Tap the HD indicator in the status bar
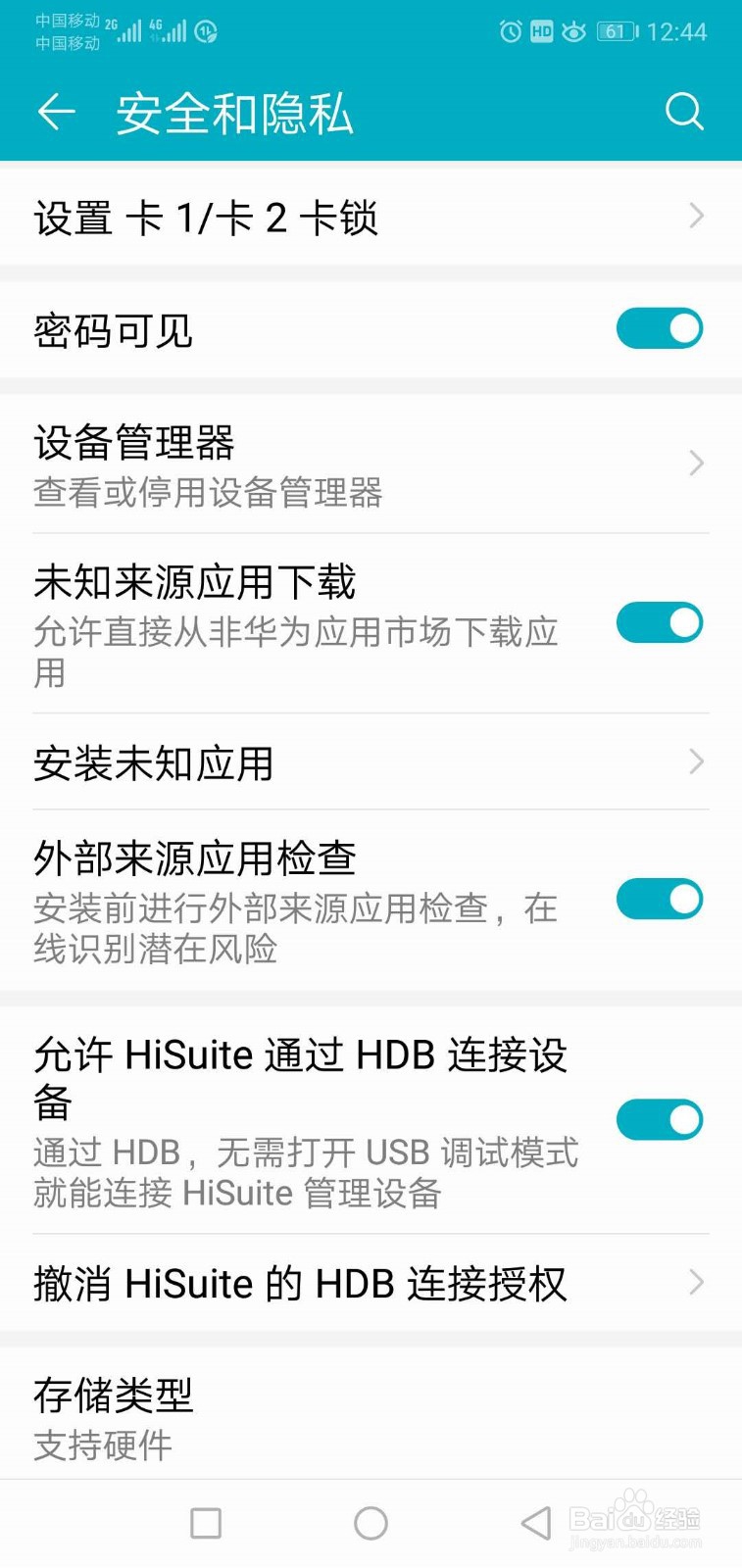 point(540,31)
